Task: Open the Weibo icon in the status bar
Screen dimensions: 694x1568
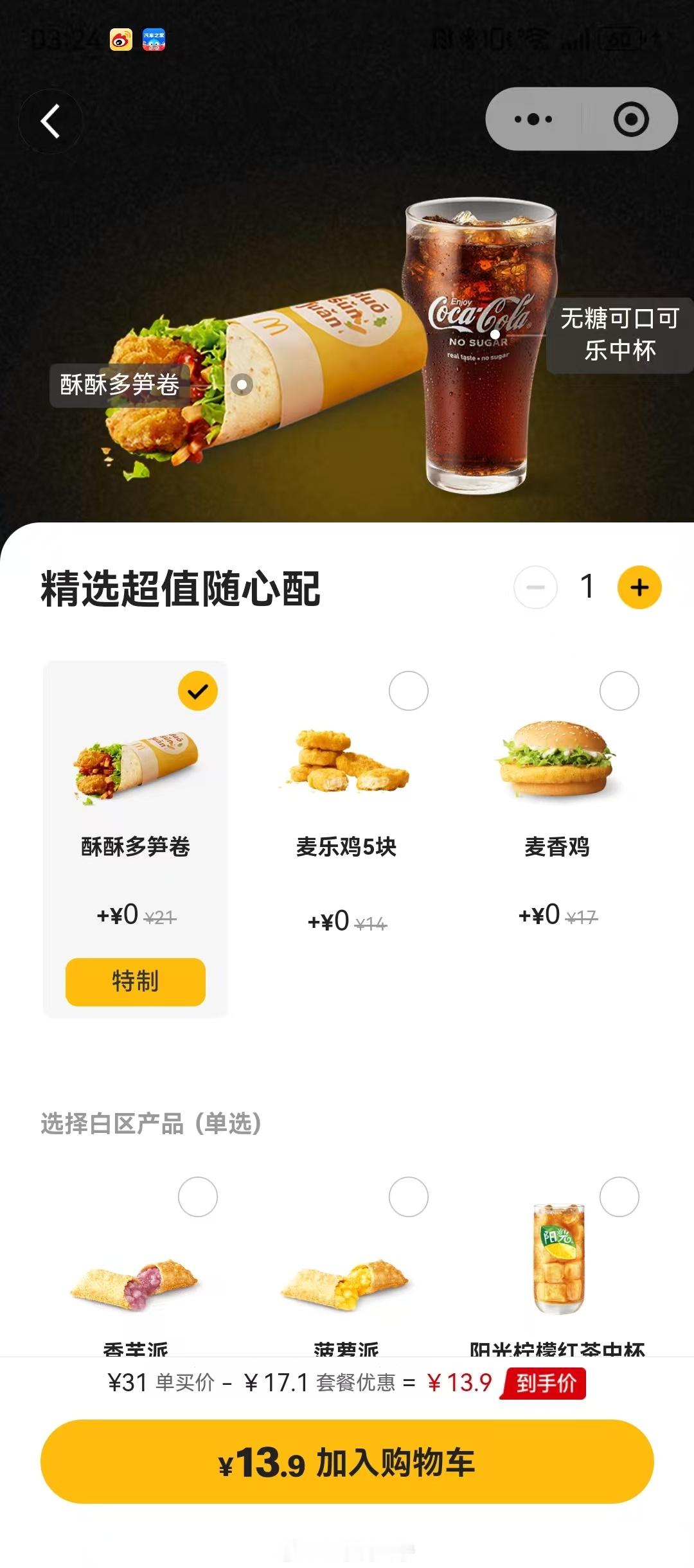Action: coord(122,39)
